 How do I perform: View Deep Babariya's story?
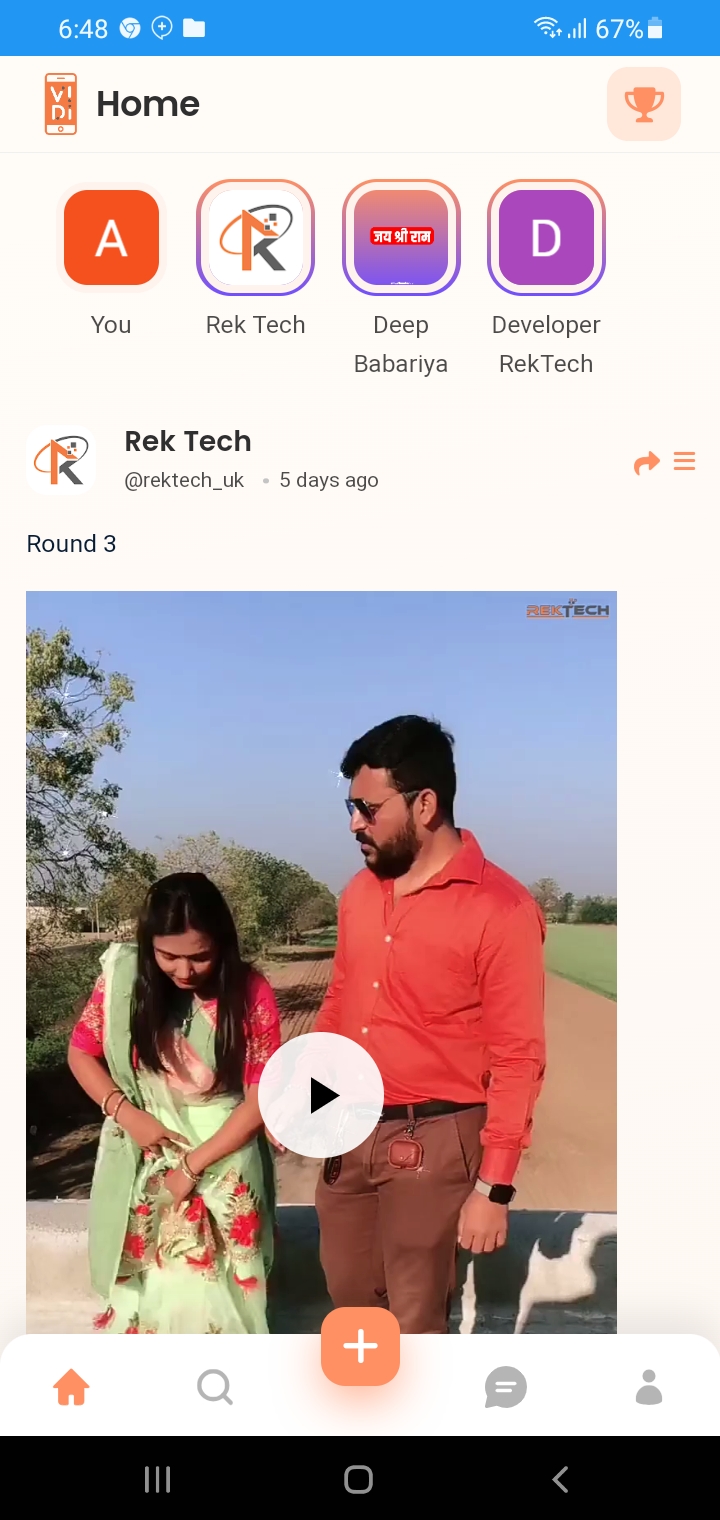coord(401,238)
